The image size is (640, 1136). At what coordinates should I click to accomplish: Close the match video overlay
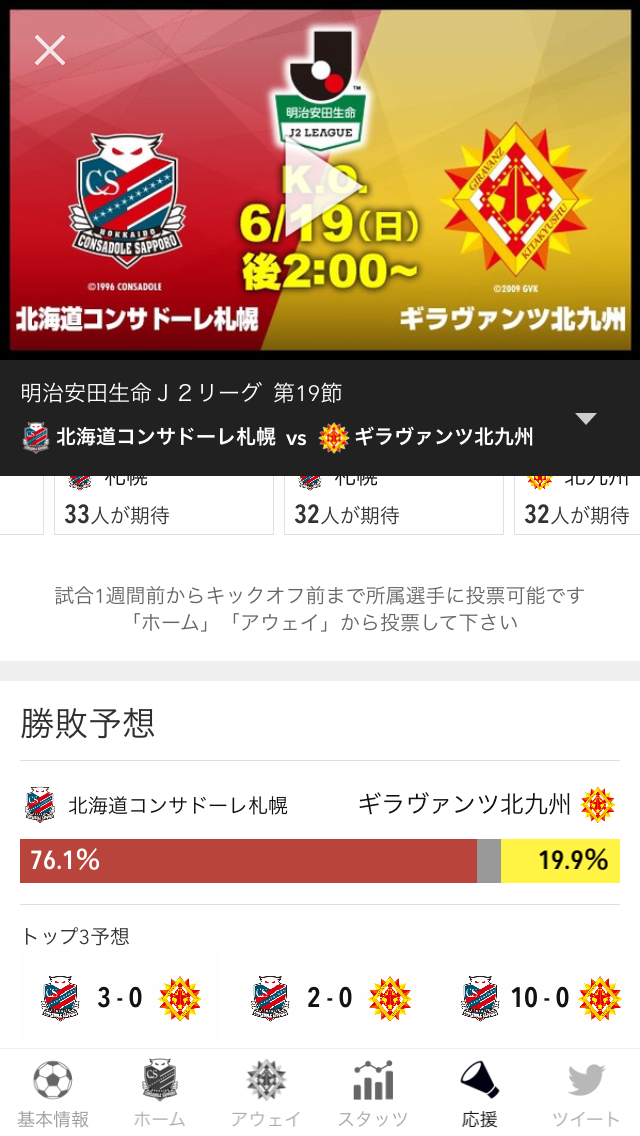click(50, 49)
